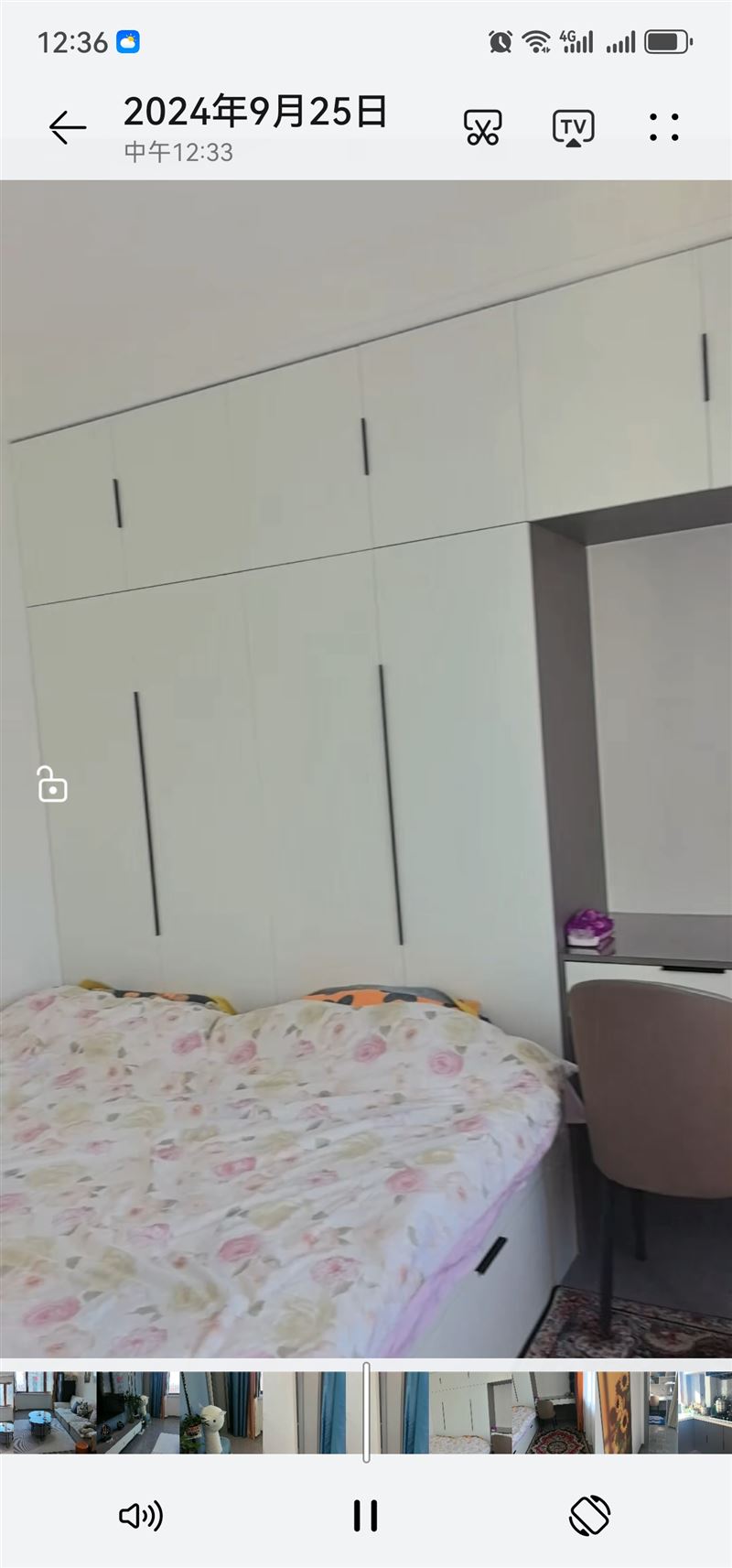
Task: Open the video trim scissors tool
Action: coord(482,127)
